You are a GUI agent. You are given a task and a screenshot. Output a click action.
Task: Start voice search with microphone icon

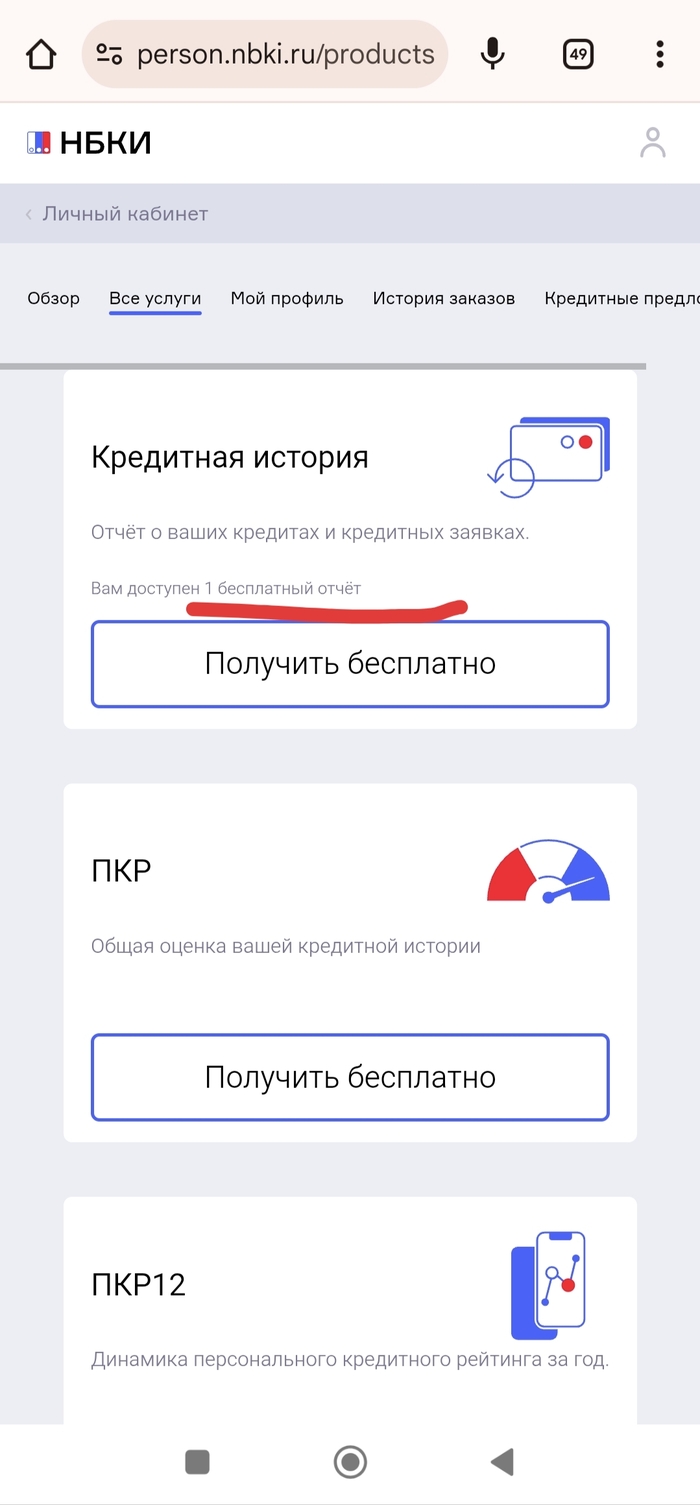(492, 54)
